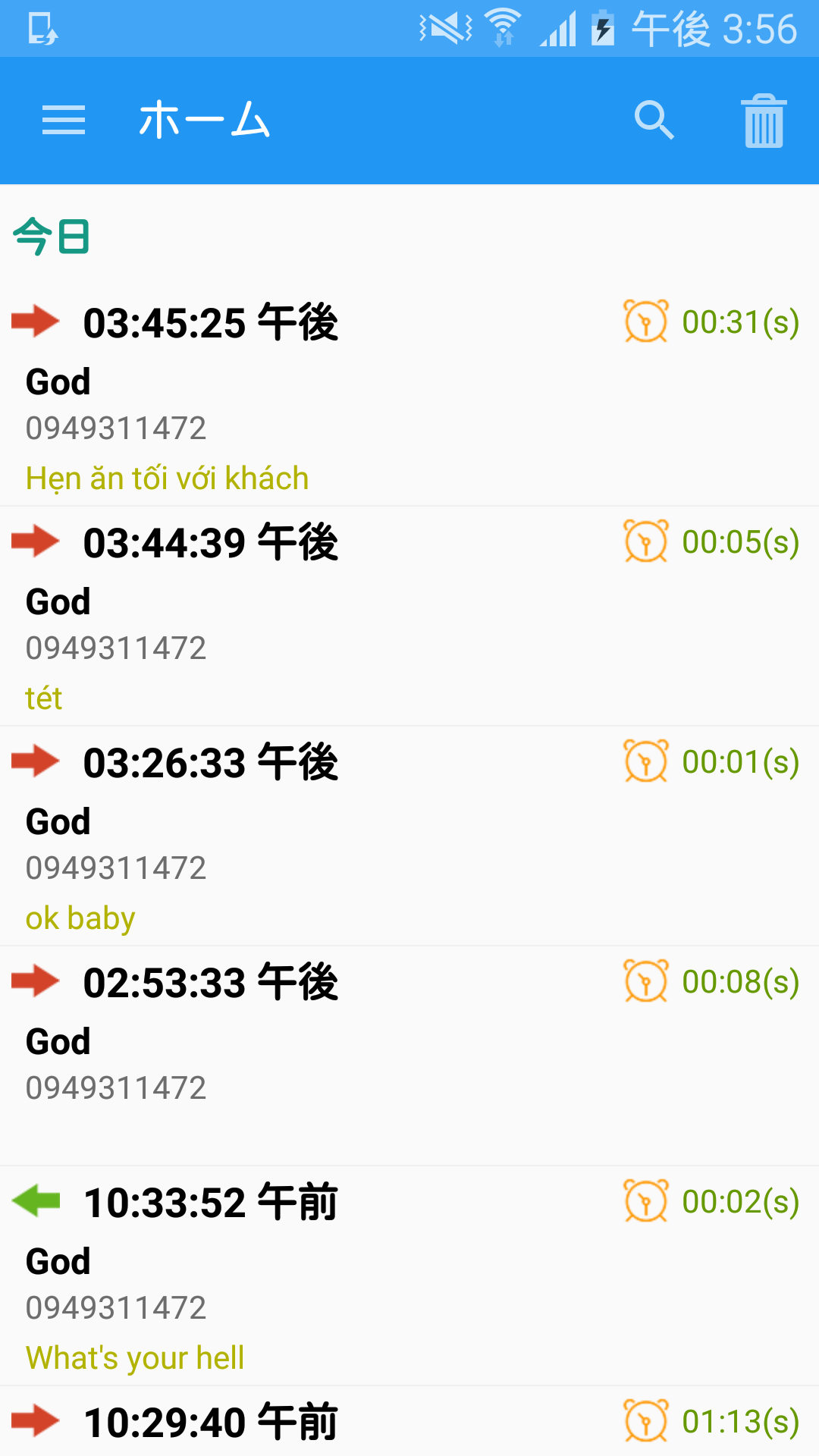Open the 10:29:40 午前 call record
Screen dimensions: 819x1456
(x=409, y=1422)
